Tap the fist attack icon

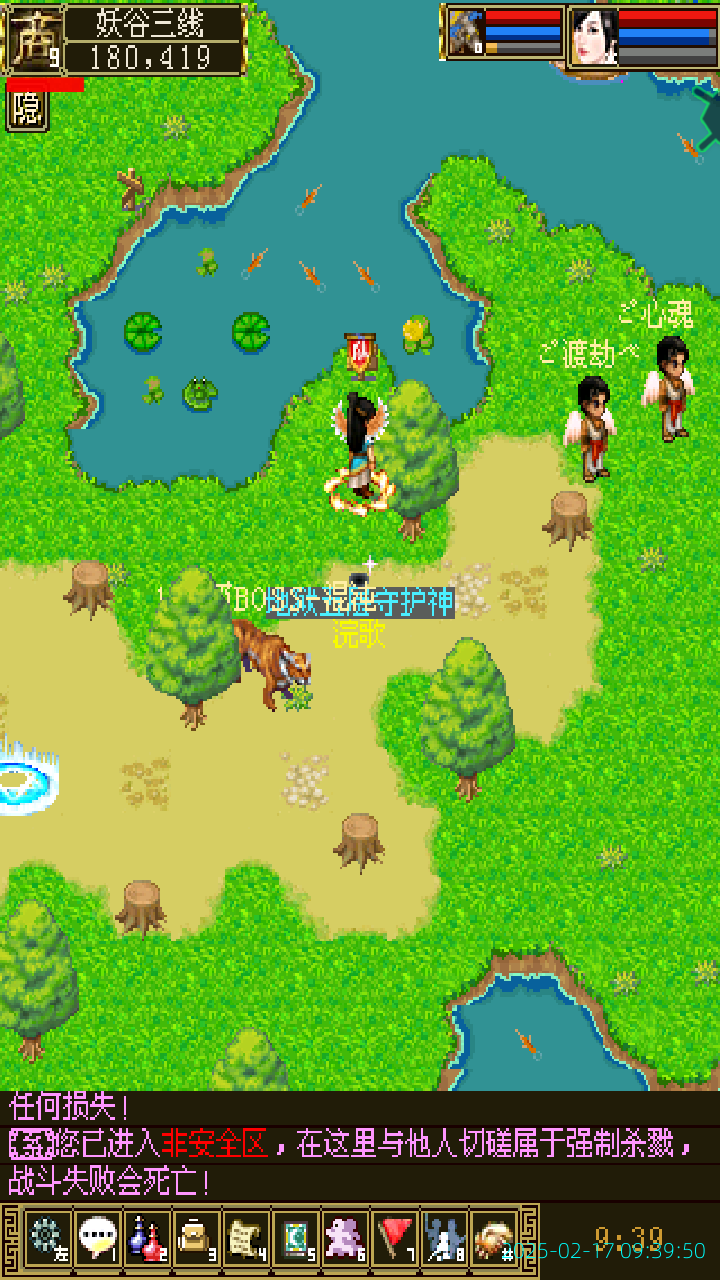pyautogui.click(x=494, y=1238)
